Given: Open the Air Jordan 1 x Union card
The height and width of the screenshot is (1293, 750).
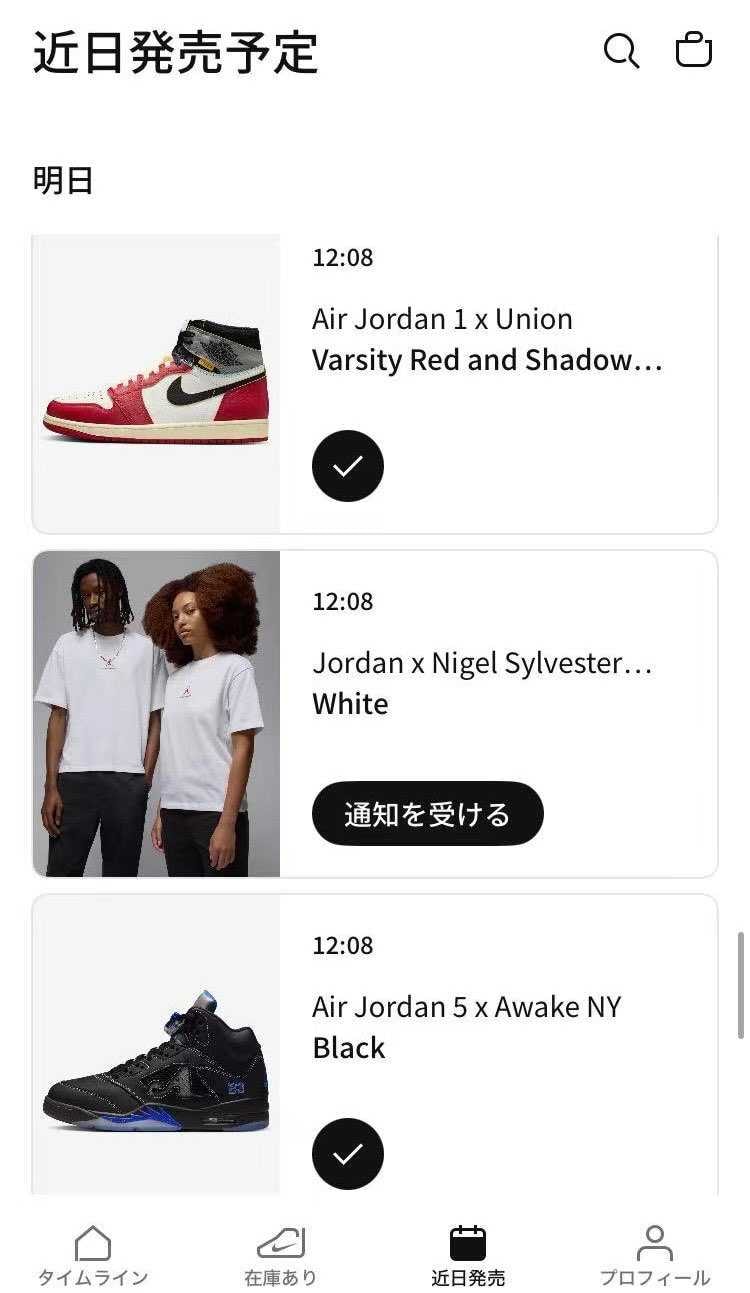Looking at the screenshot, I should click(486, 340).
